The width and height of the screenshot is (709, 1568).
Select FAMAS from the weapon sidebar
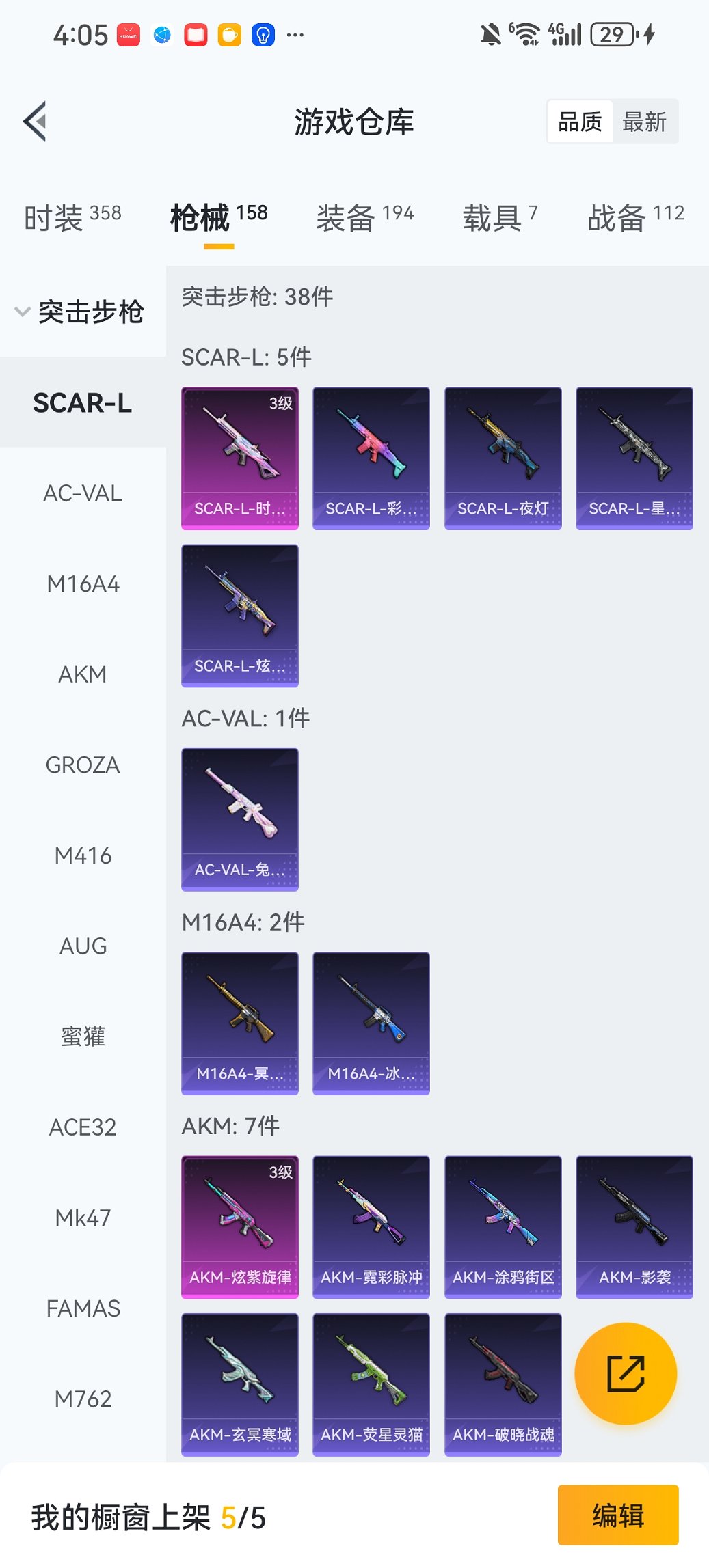tap(83, 1308)
